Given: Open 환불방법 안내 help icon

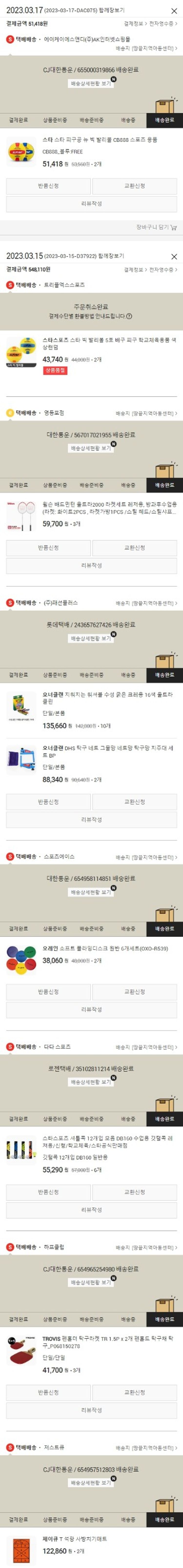Looking at the screenshot, I should (x=129, y=316).
